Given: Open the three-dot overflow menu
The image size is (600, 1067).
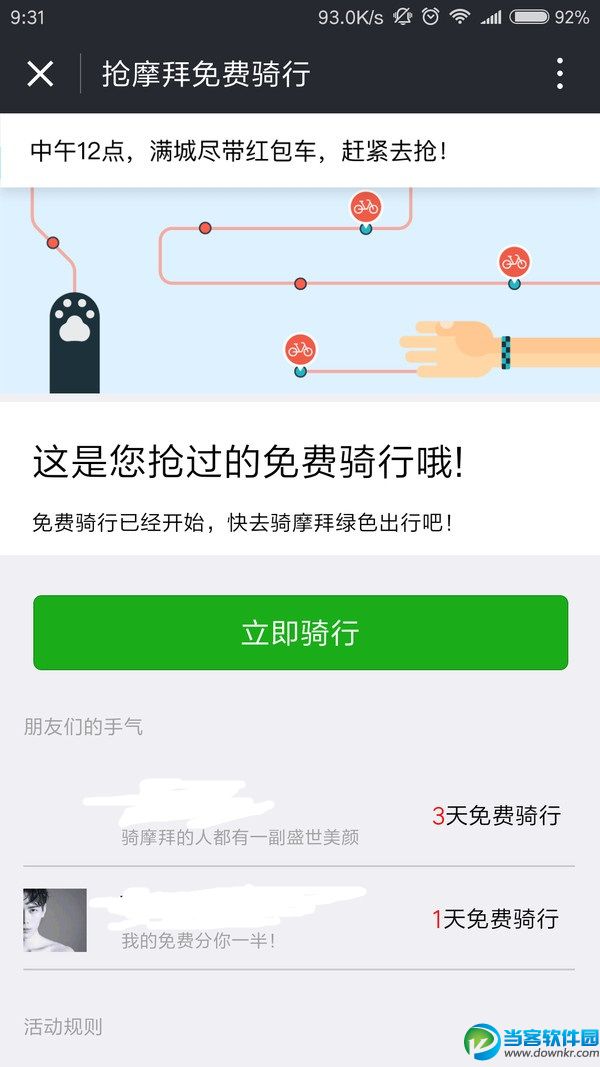Looking at the screenshot, I should pyautogui.click(x=559, y=73).
